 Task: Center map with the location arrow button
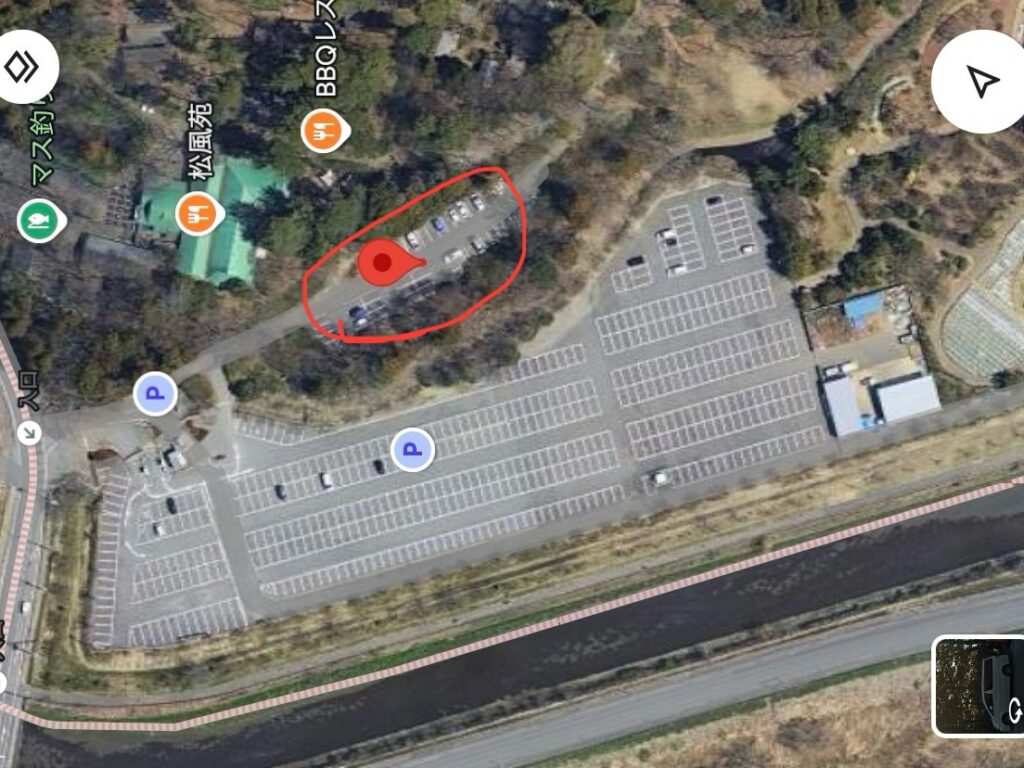coord(982,82)
